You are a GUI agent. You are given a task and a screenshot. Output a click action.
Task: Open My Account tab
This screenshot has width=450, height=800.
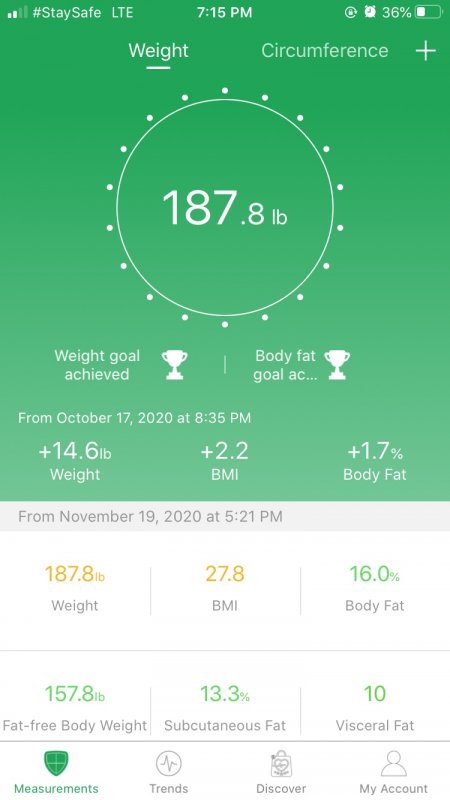[393, 772]
